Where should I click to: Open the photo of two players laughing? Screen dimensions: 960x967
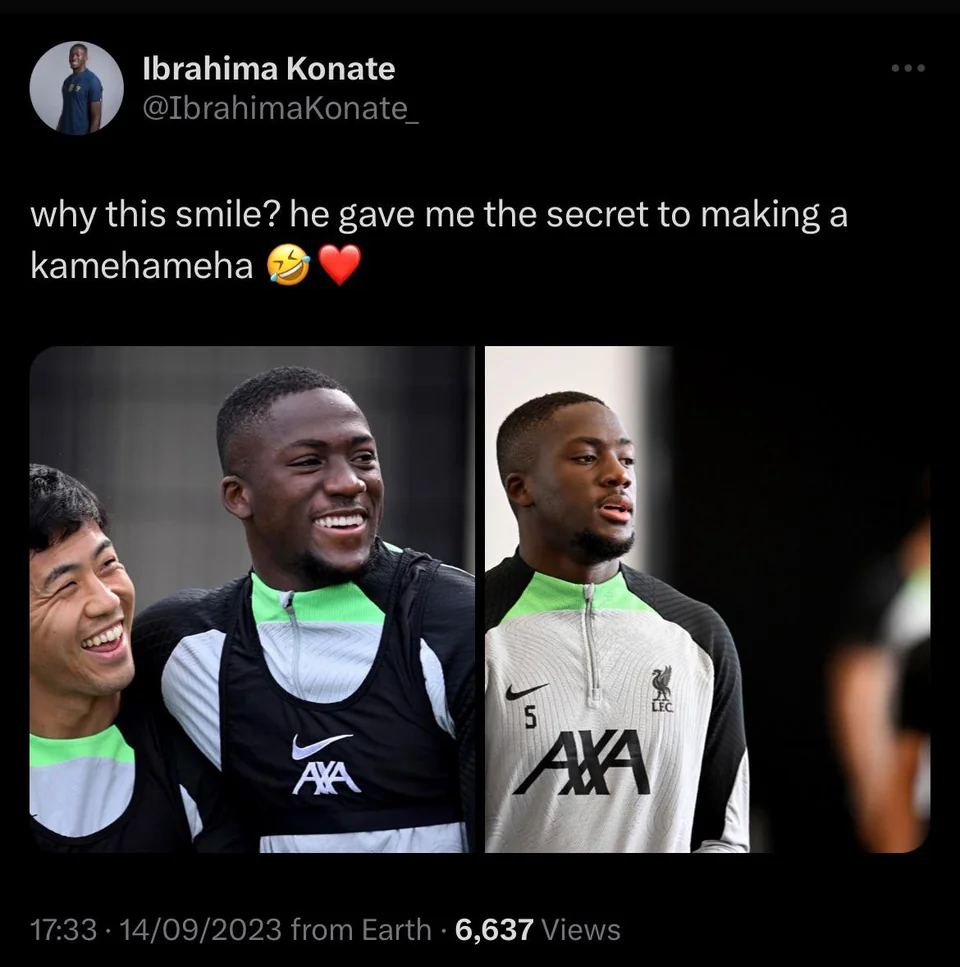pyautogui.click(x=252, y=599)
